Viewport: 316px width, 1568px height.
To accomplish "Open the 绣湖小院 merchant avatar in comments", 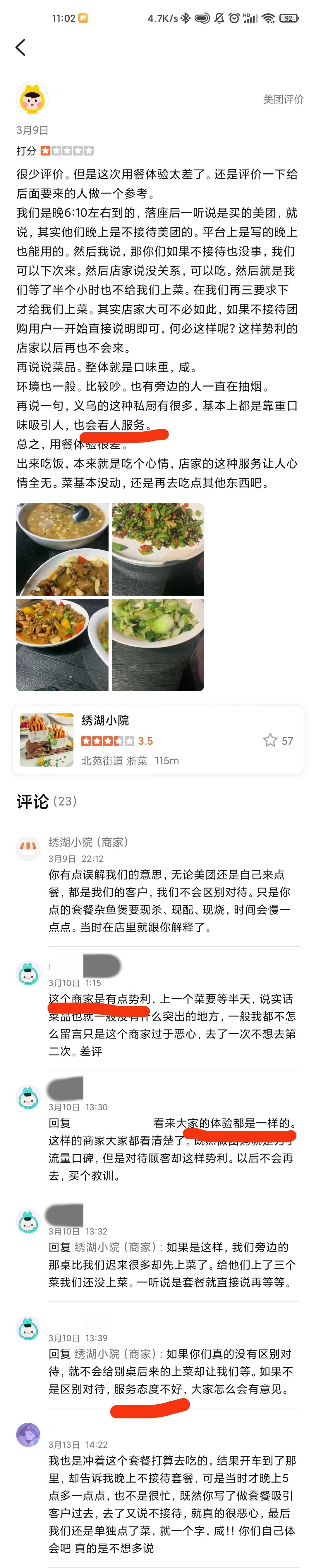I will pyautogui.click(x=29, y=848).
